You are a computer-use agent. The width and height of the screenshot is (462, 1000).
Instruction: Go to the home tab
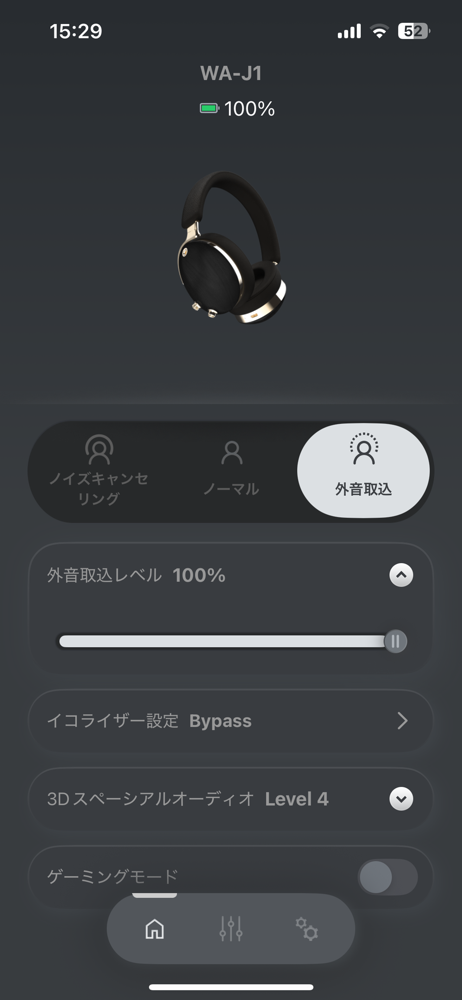(x=155, y=929)
